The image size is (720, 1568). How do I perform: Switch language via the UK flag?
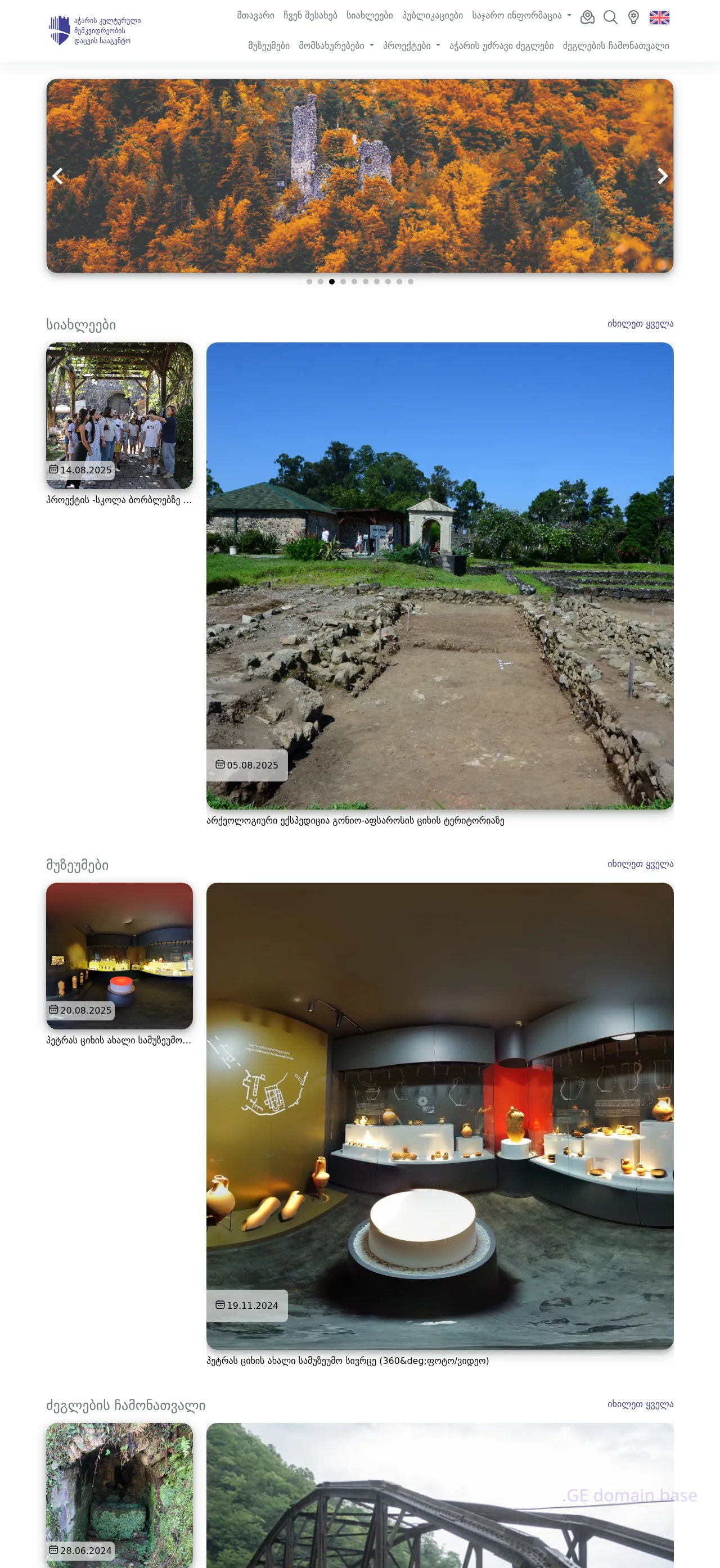pos(659,17)
